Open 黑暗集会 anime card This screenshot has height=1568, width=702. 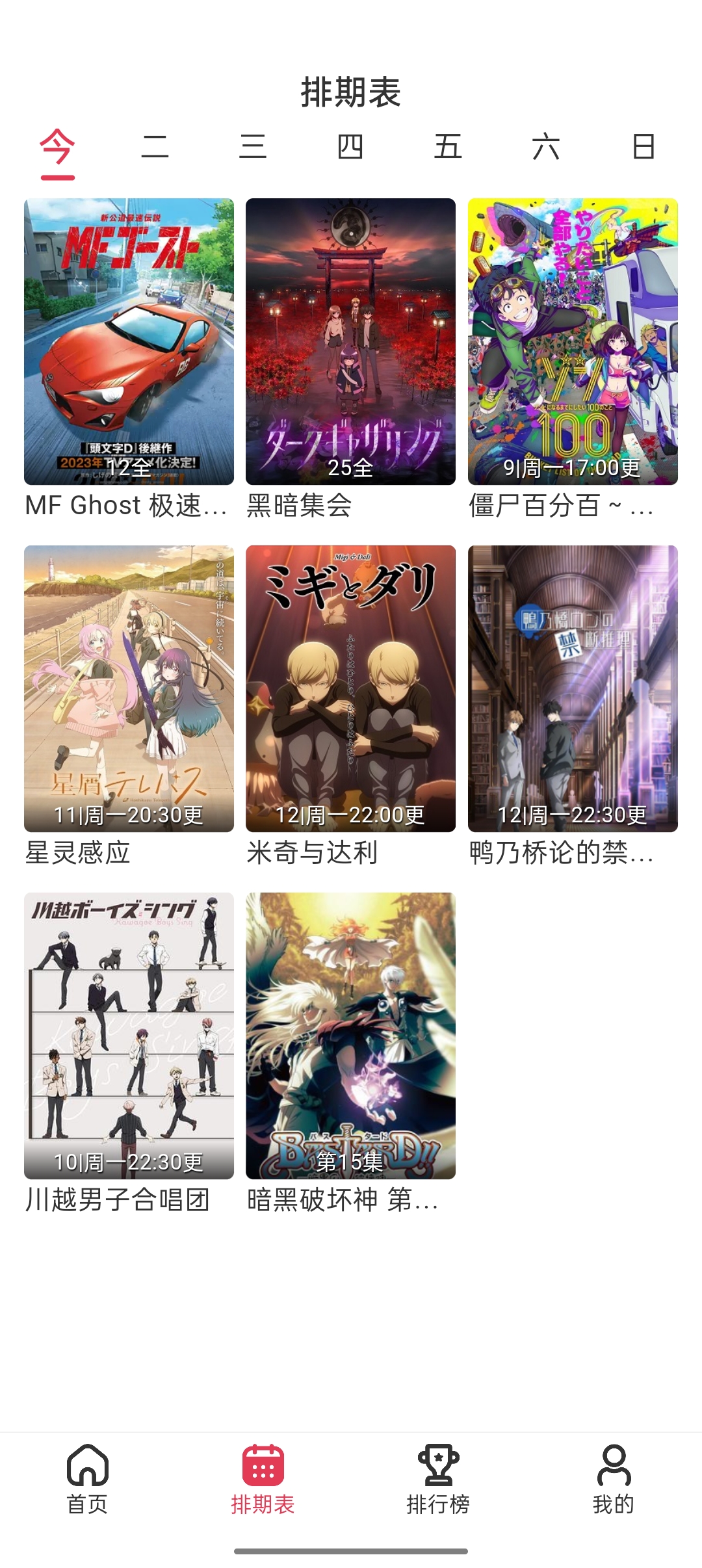tap(350, 359)
